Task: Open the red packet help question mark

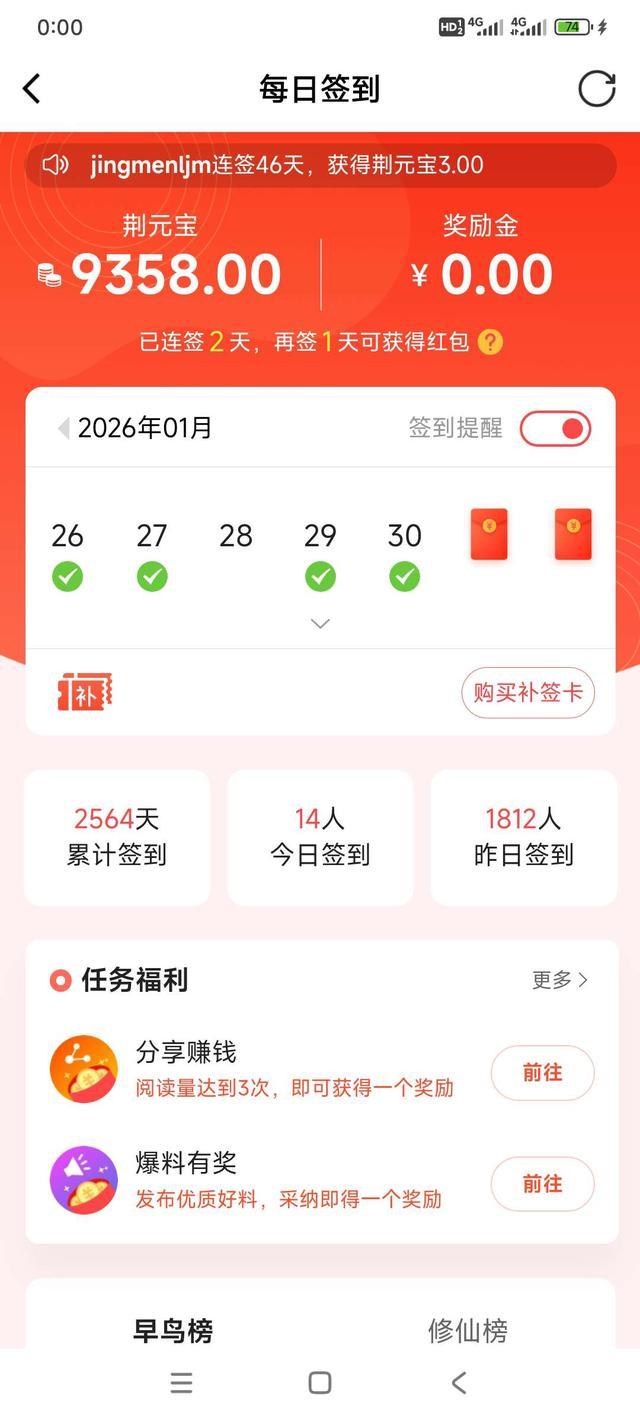Action: point(490,343)
